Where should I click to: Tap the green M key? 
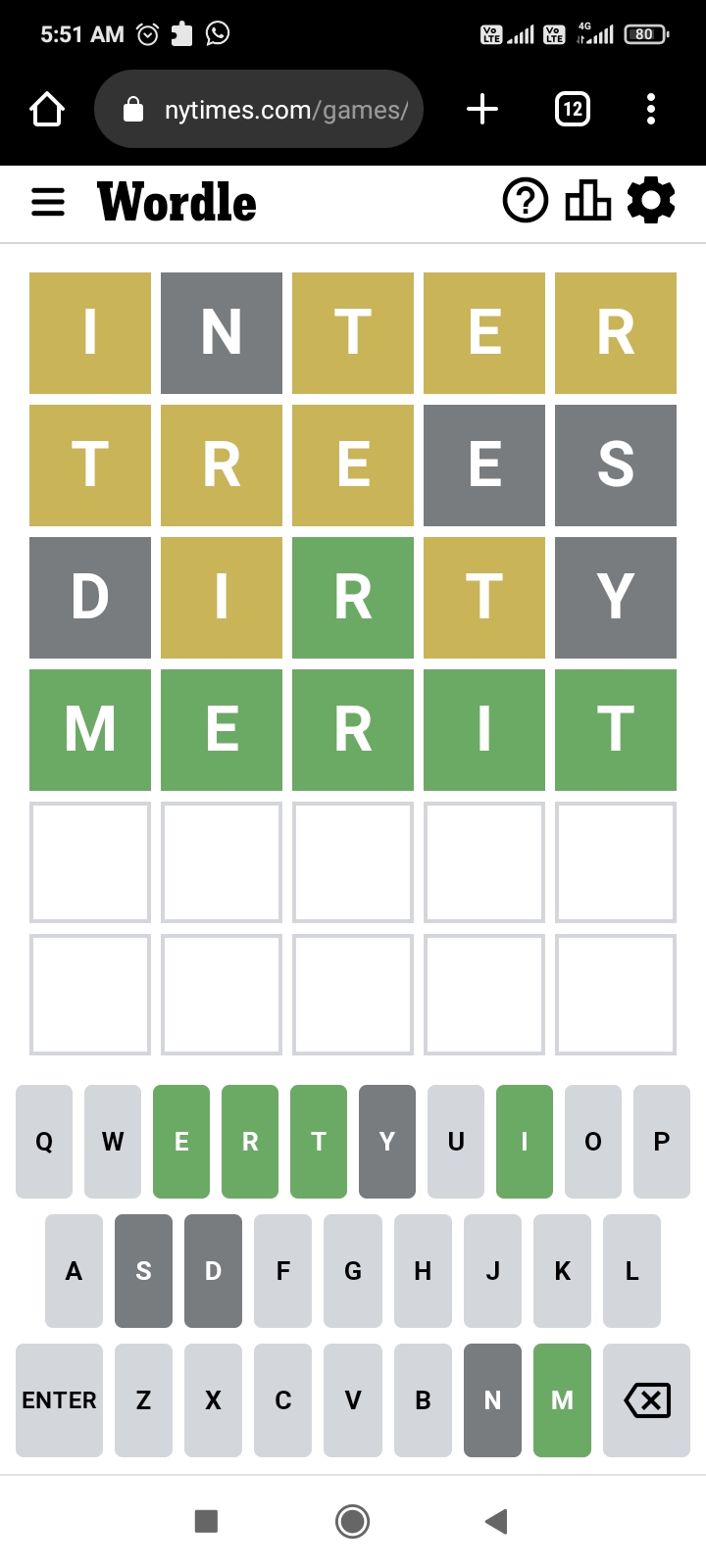(x=562, y=1400)
